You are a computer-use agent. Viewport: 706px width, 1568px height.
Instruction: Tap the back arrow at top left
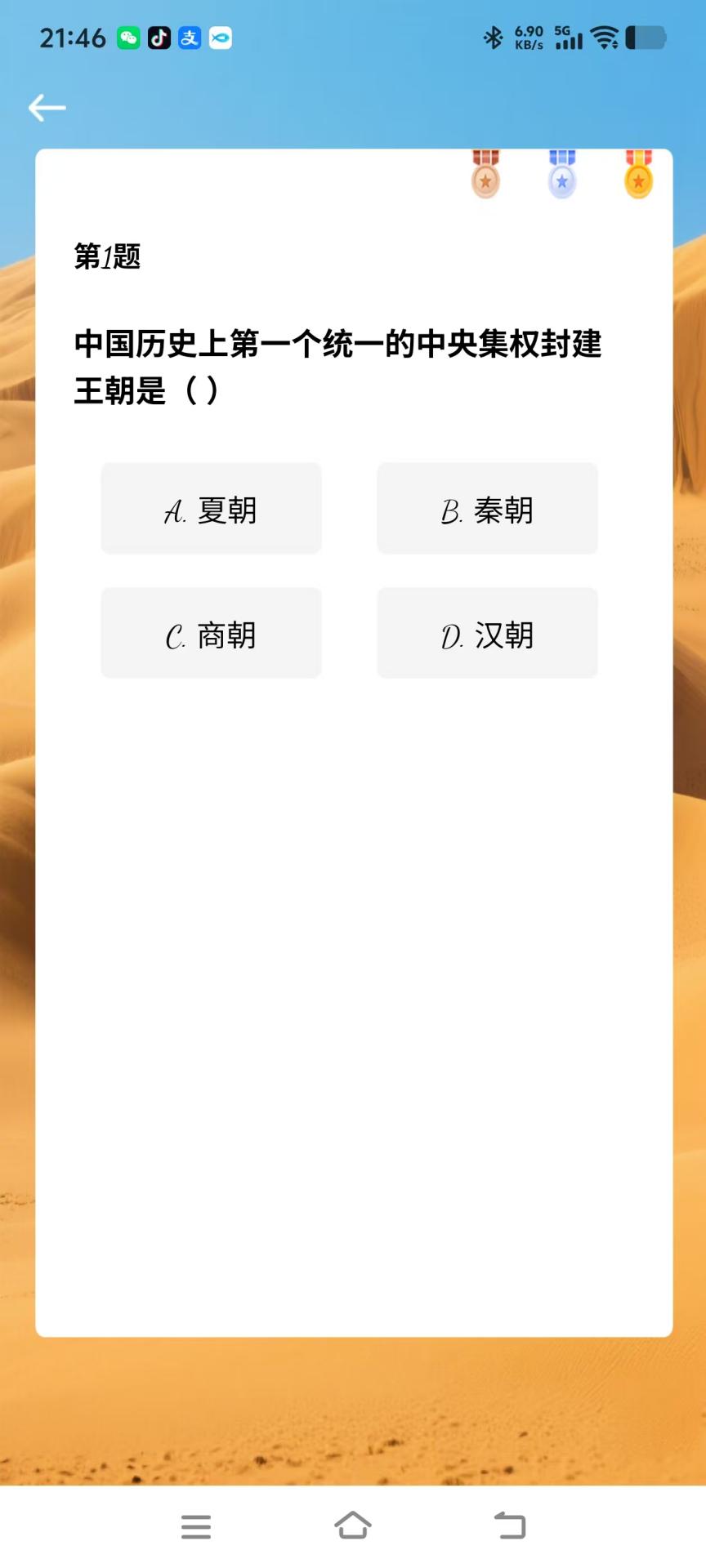pos(47,107)
